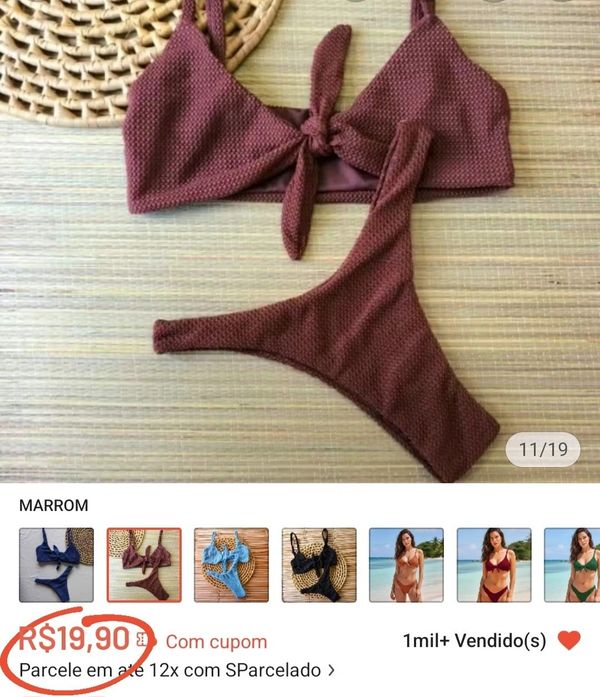Choose the dark red bikini model photo variant
Image resolution: width=600 pixels, height=697 pixels.
494,565
